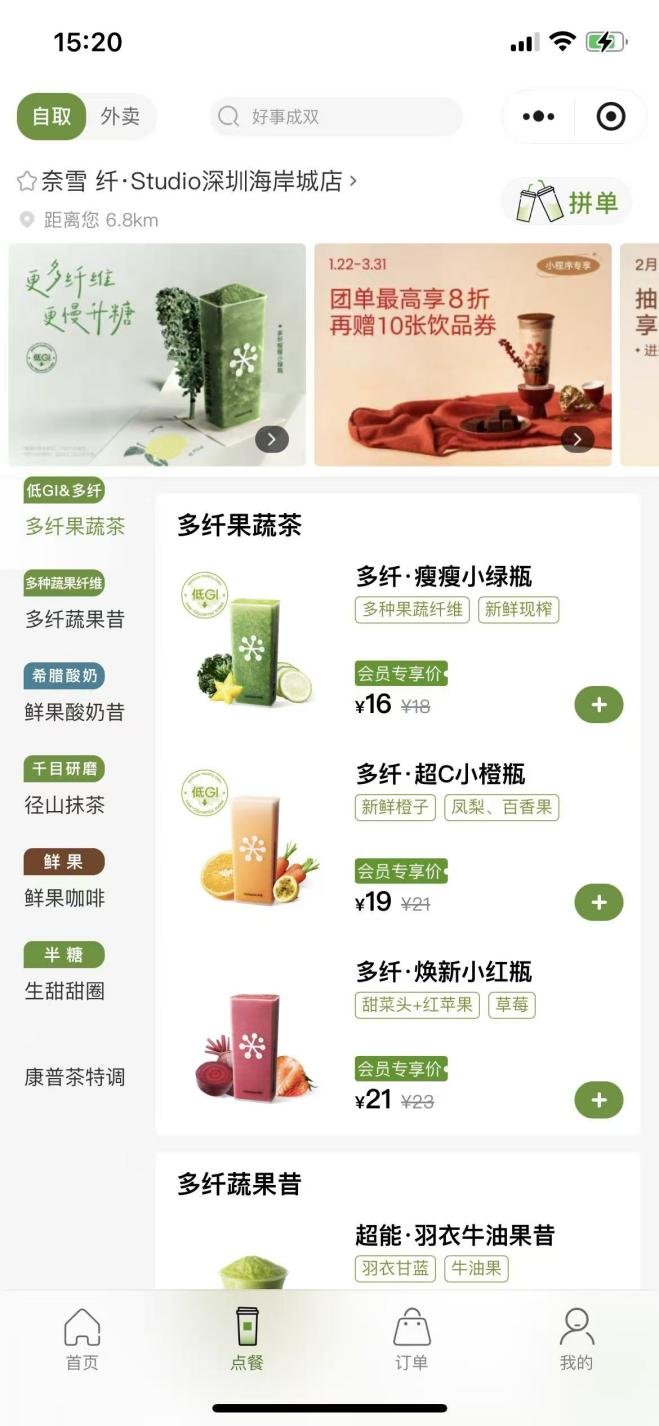The width and height of the screenshot is (659, 1426).
Task: Switch to the 订单 orders tab
Action: click(x=411, y=1340)
